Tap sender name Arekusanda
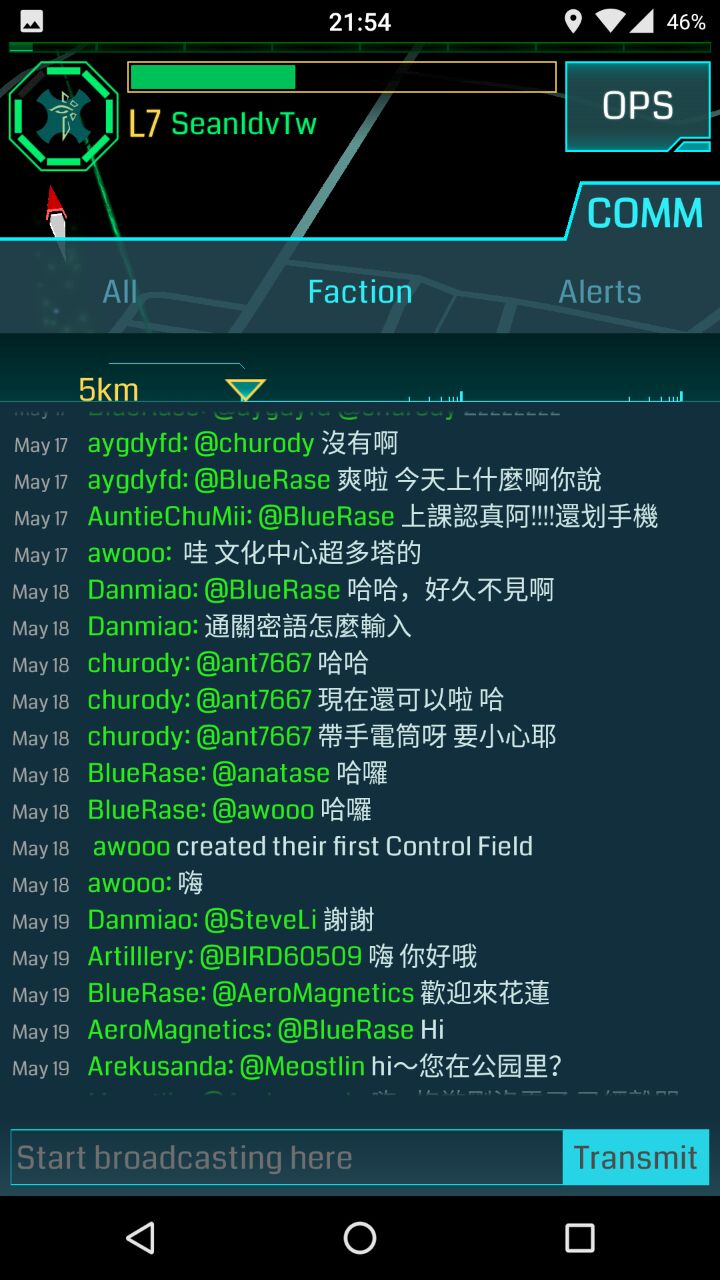 pos(160,1066)
